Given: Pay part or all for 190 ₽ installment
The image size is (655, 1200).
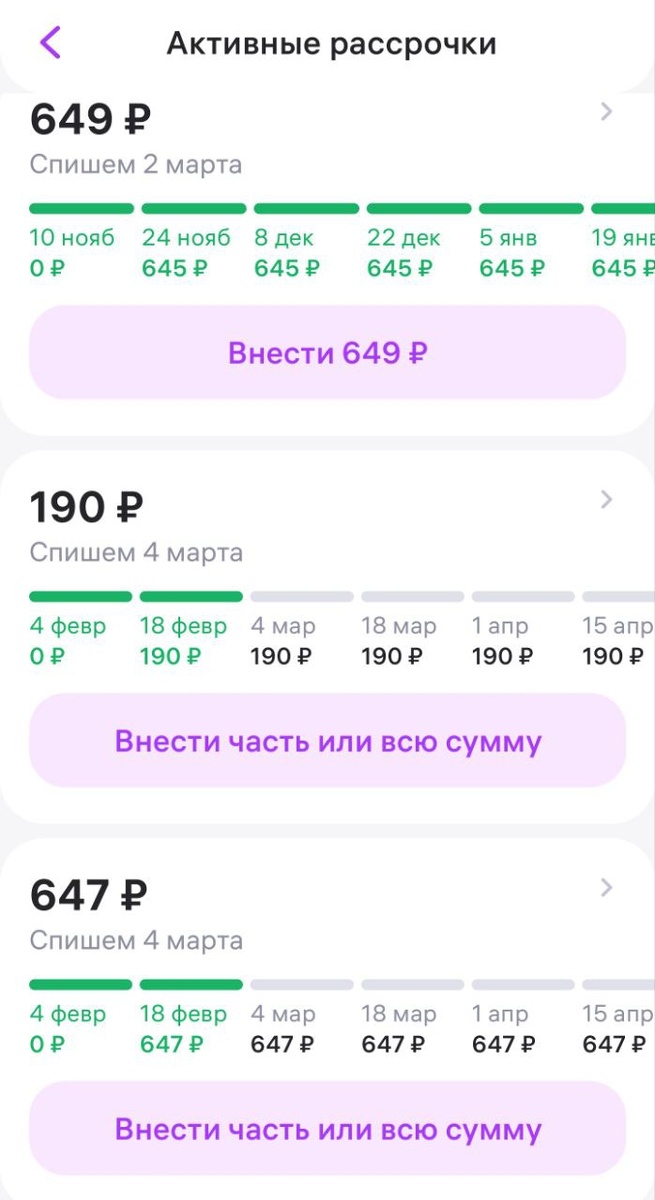Looking at the screenshot, I should click(x=327, y=741).
